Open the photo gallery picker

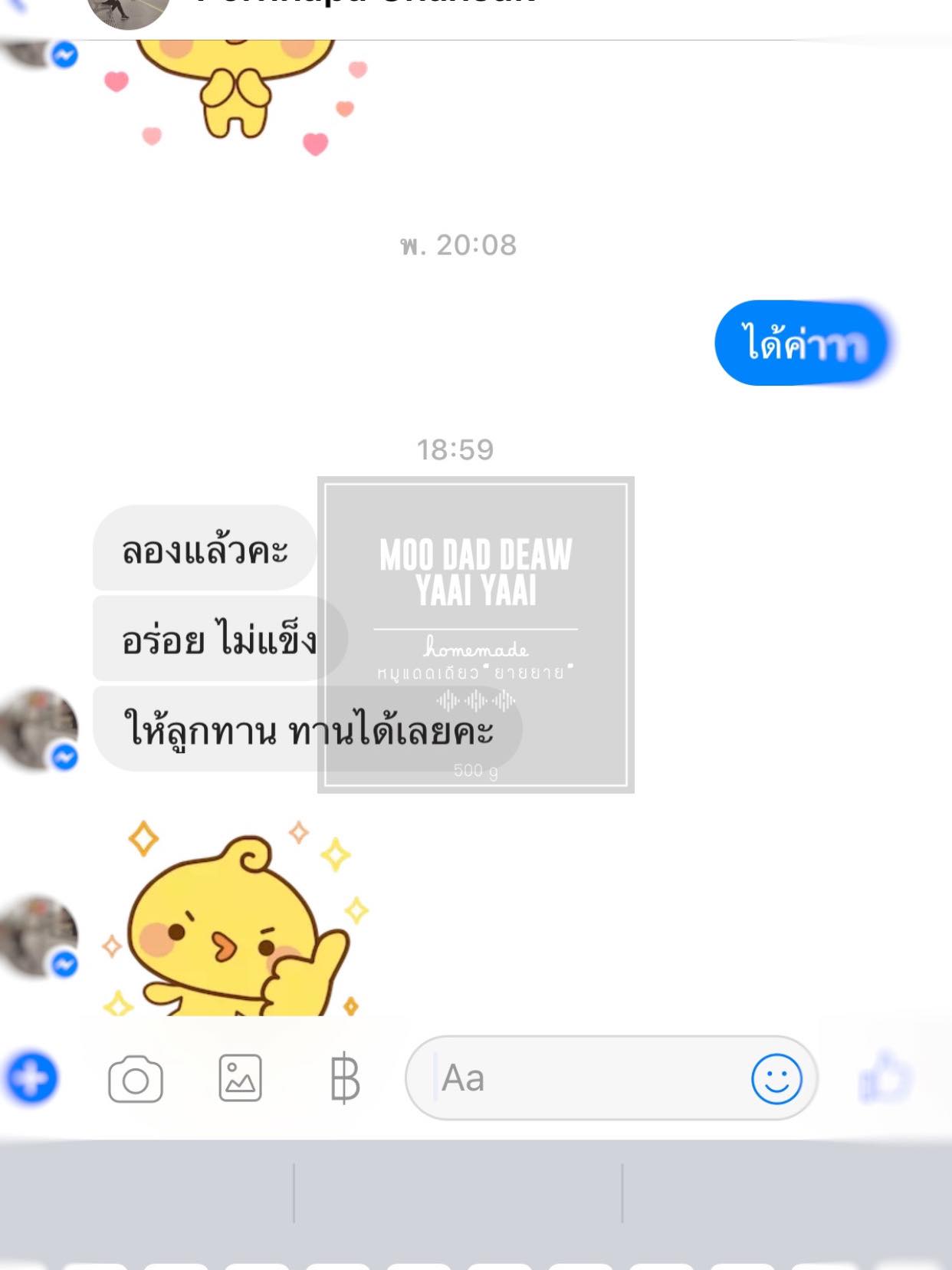pos(241,1078)
